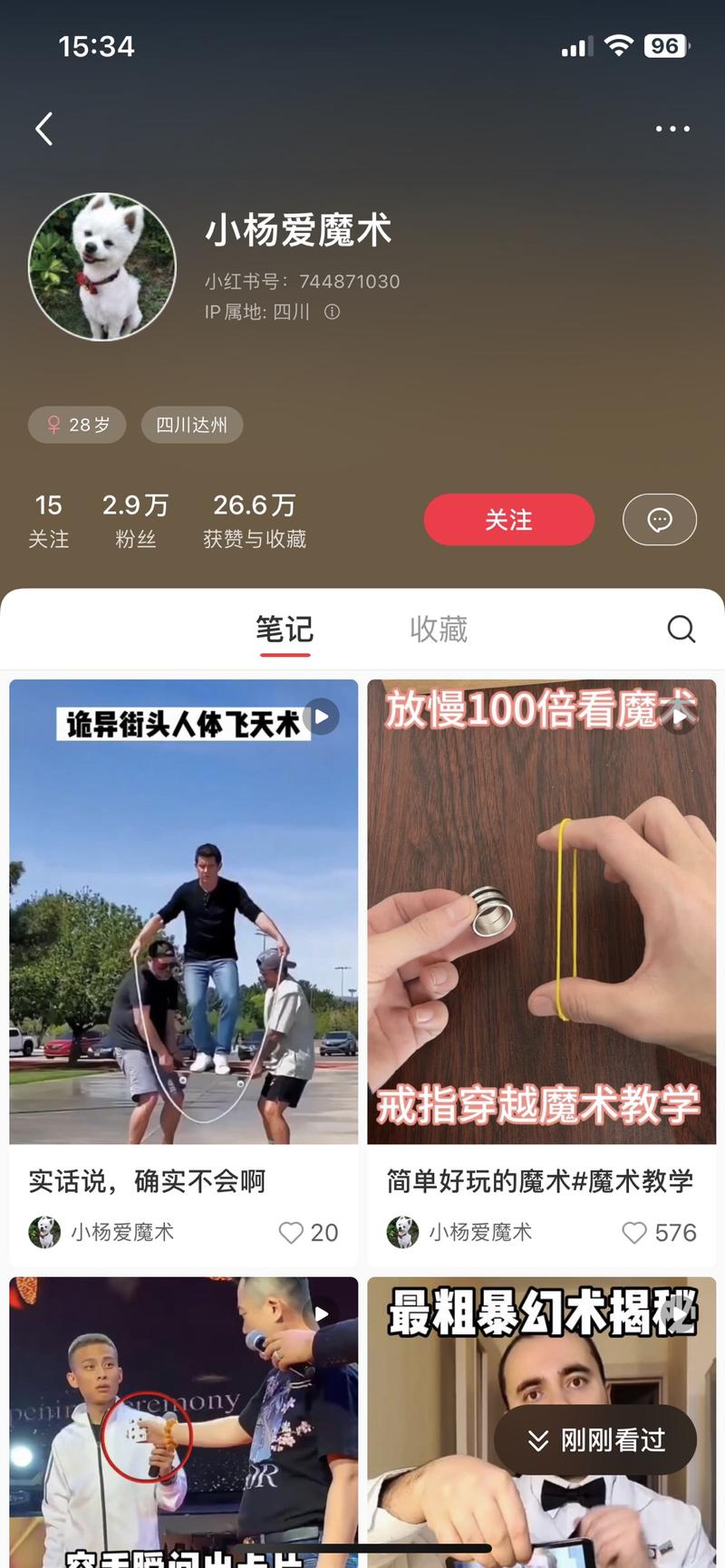Screen dimensions: 725x1568
Task: Switch to the 收藏 tab
Action: click(x=439, y=630)
